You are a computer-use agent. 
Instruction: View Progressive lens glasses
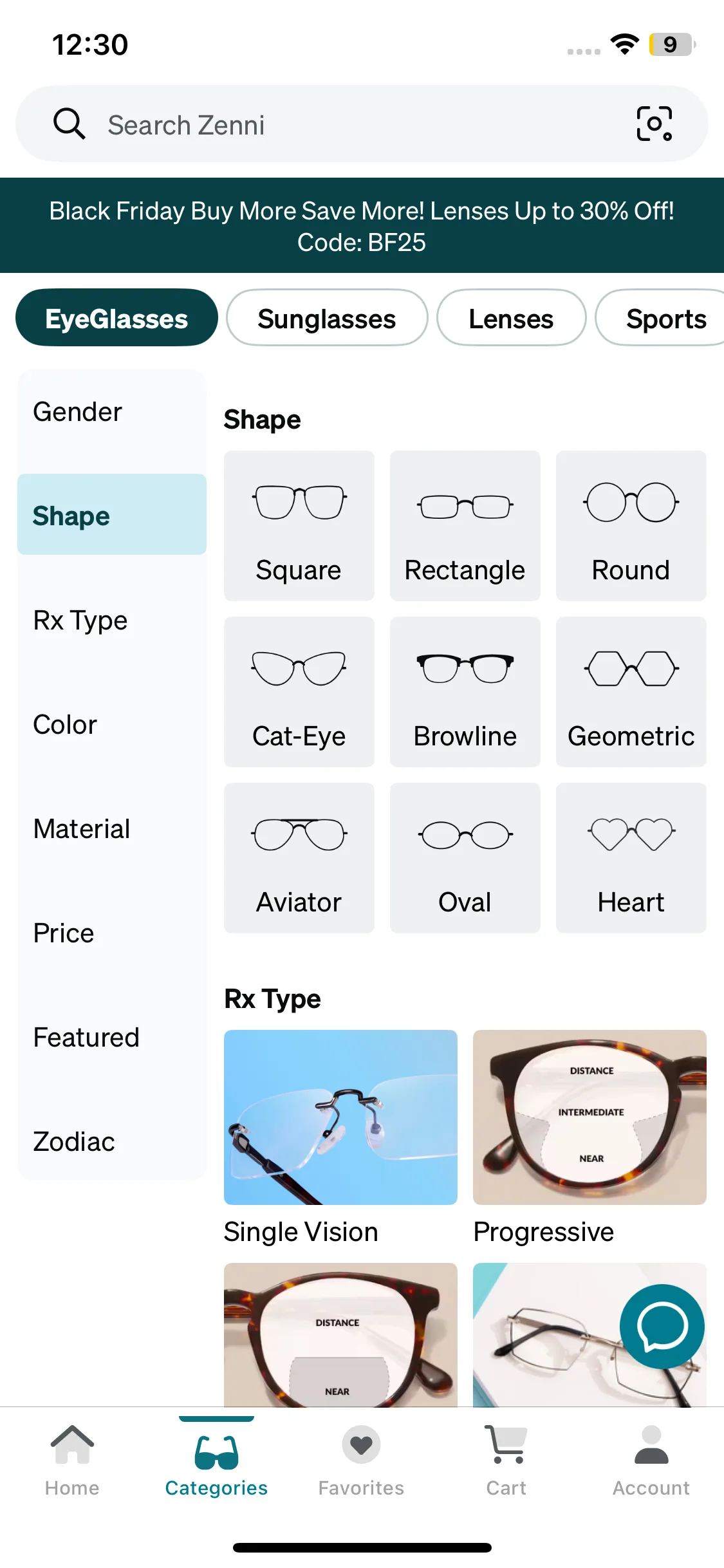(x=589, y=1138)
